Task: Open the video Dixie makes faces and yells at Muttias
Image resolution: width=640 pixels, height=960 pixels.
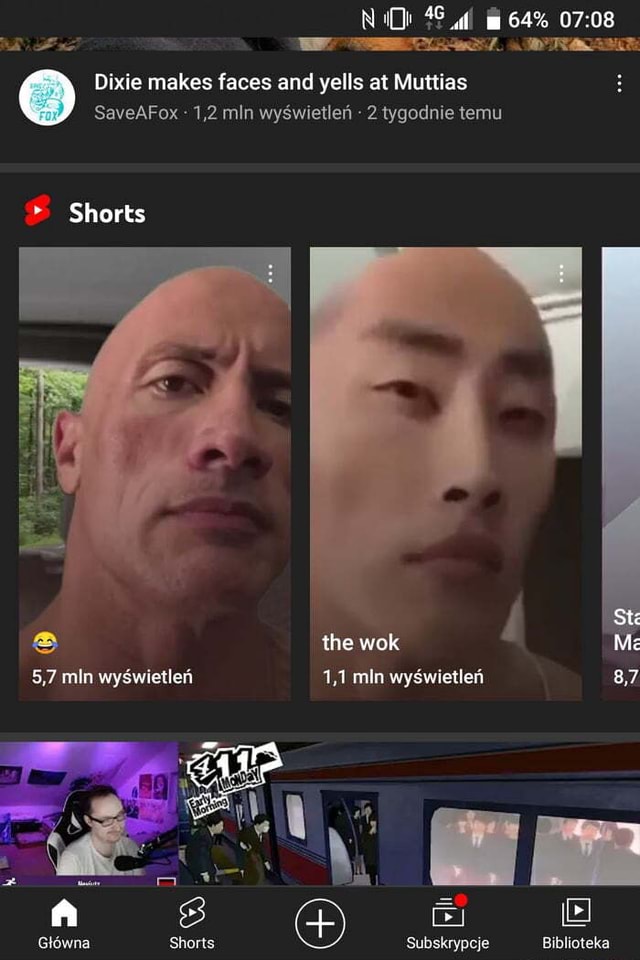Action: click(x=280, y=83)
